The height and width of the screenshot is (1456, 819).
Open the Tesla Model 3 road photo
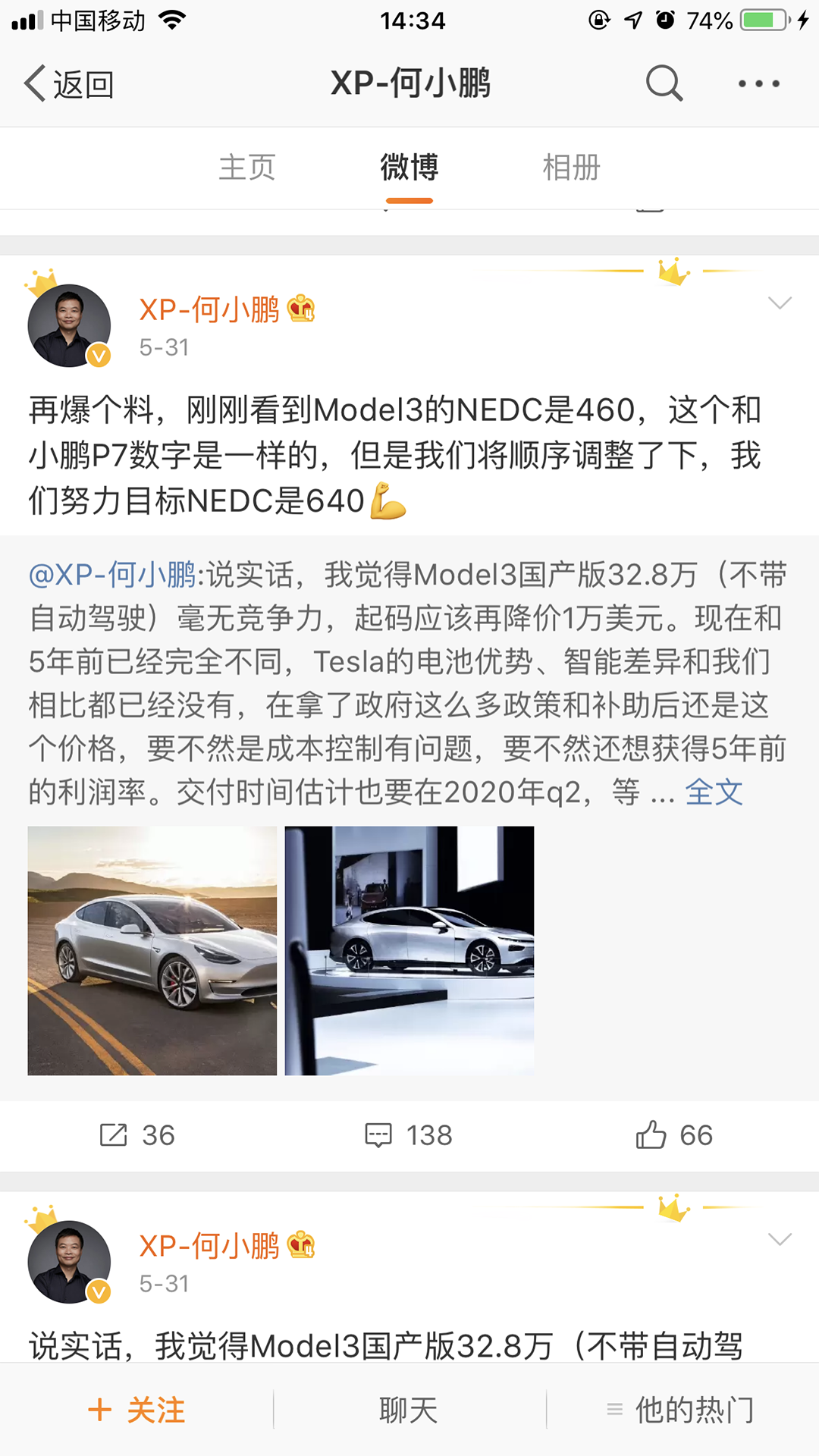(x=152, y=950)
